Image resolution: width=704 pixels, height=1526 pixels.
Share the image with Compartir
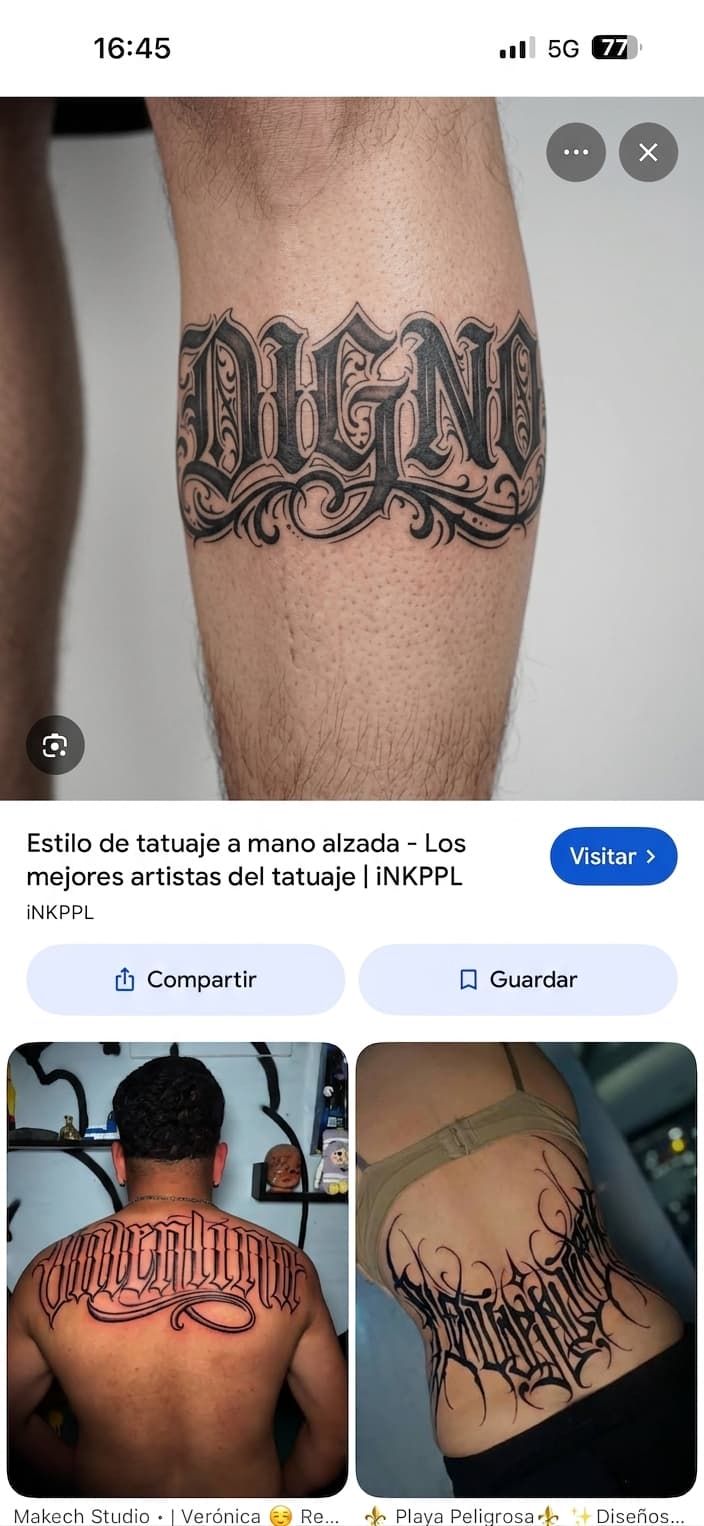point(185,980)
